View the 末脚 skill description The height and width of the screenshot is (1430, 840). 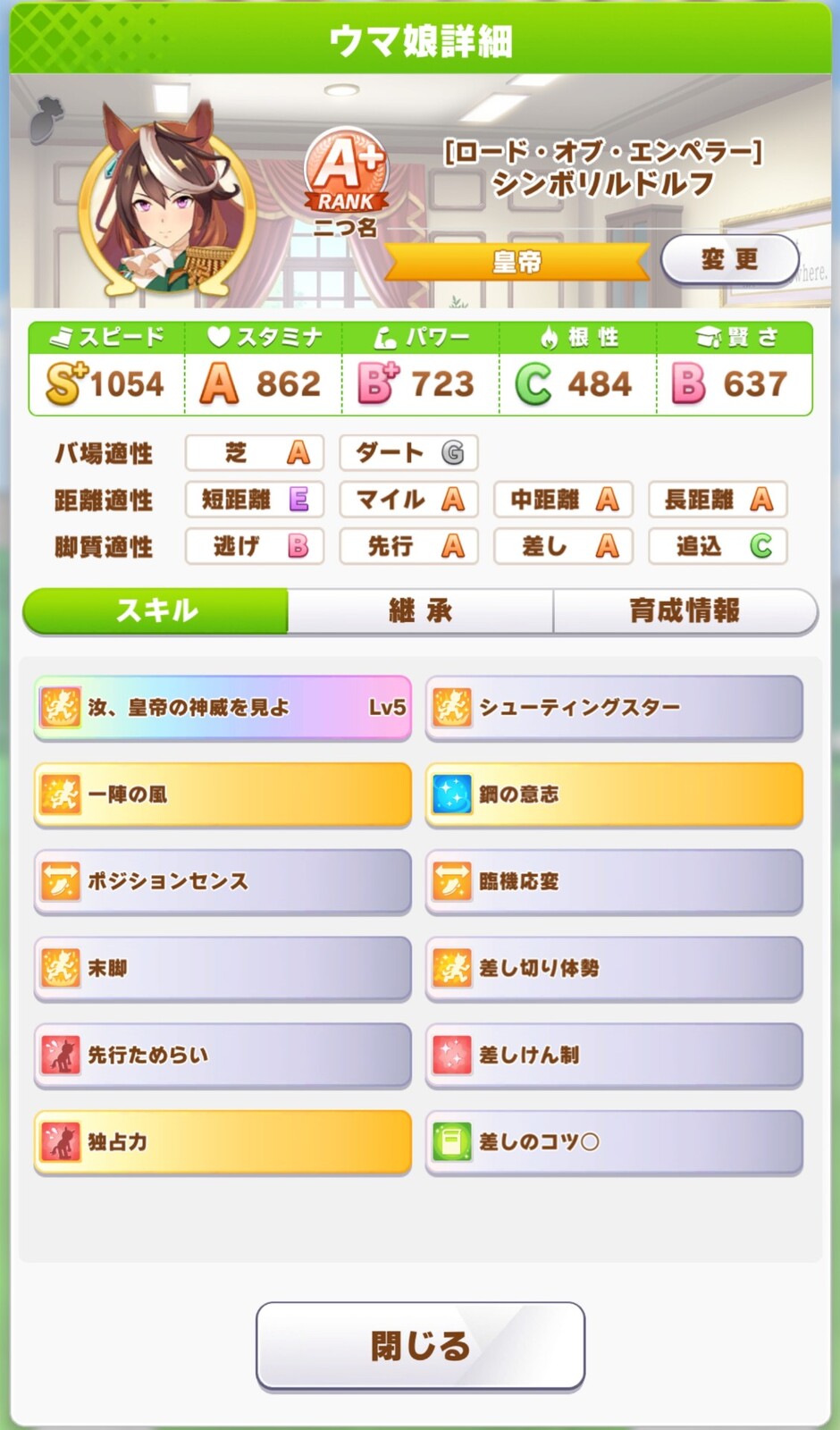[x=223, y=968]
